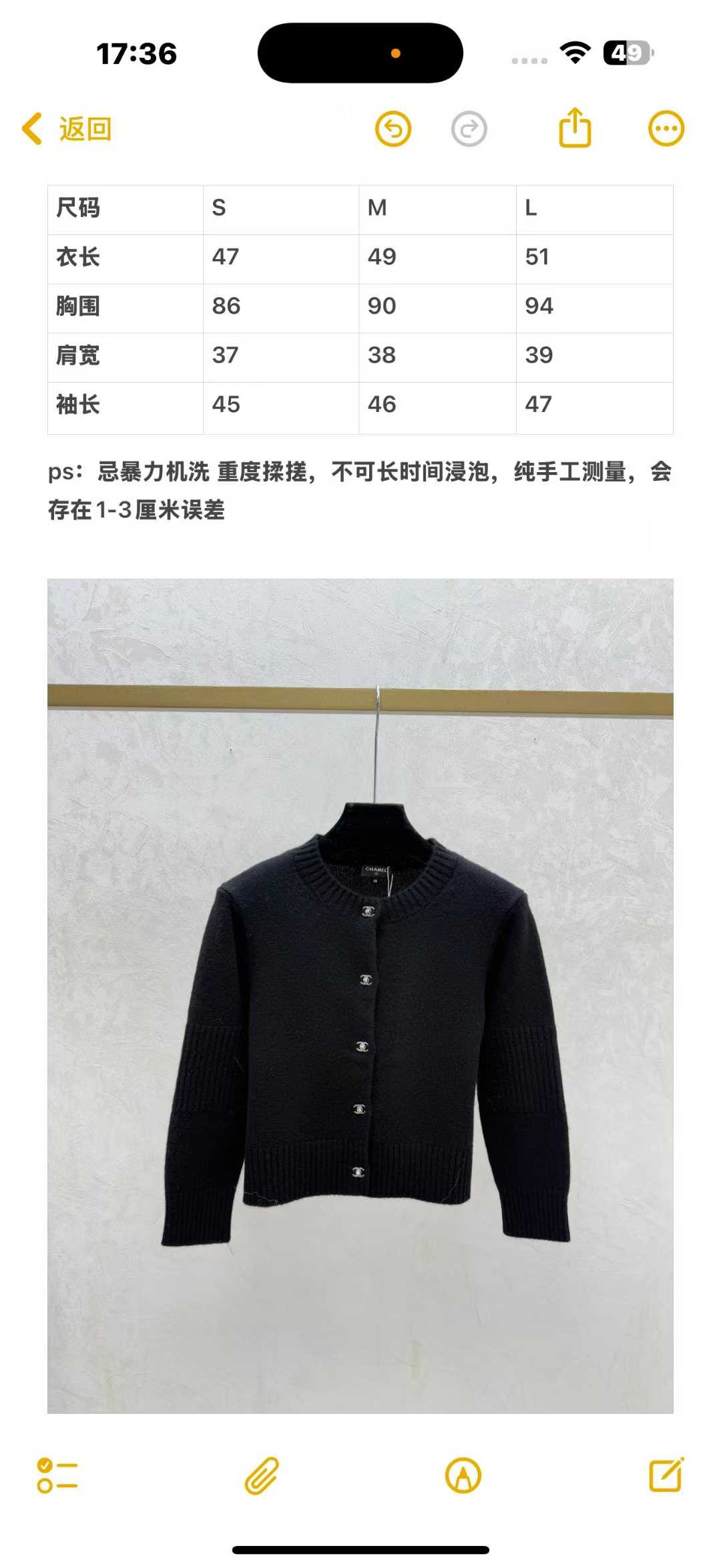The height and width of the screenshot is (1568, 721).
Task: Share this note
Action: (575, 128)
